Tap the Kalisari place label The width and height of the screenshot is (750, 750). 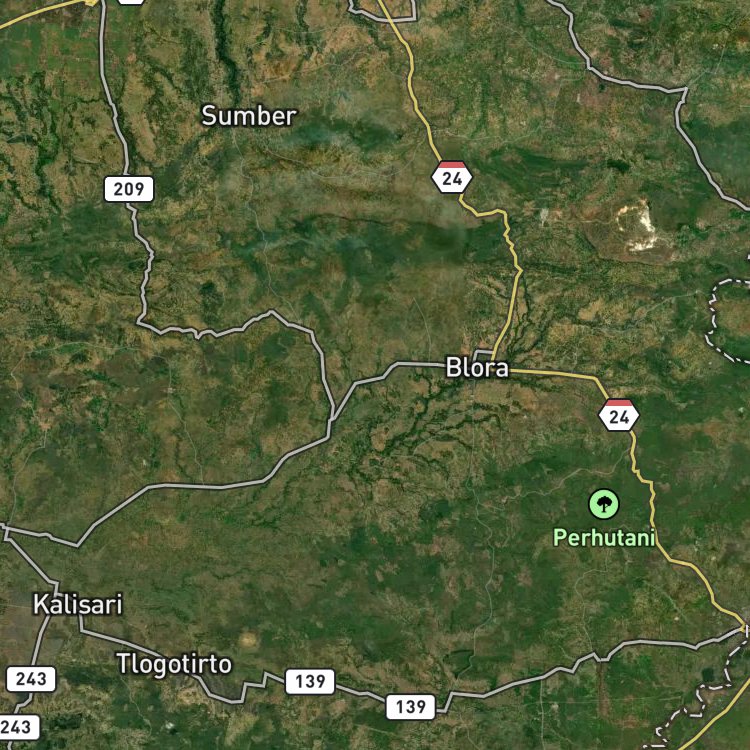coord(78,604)
